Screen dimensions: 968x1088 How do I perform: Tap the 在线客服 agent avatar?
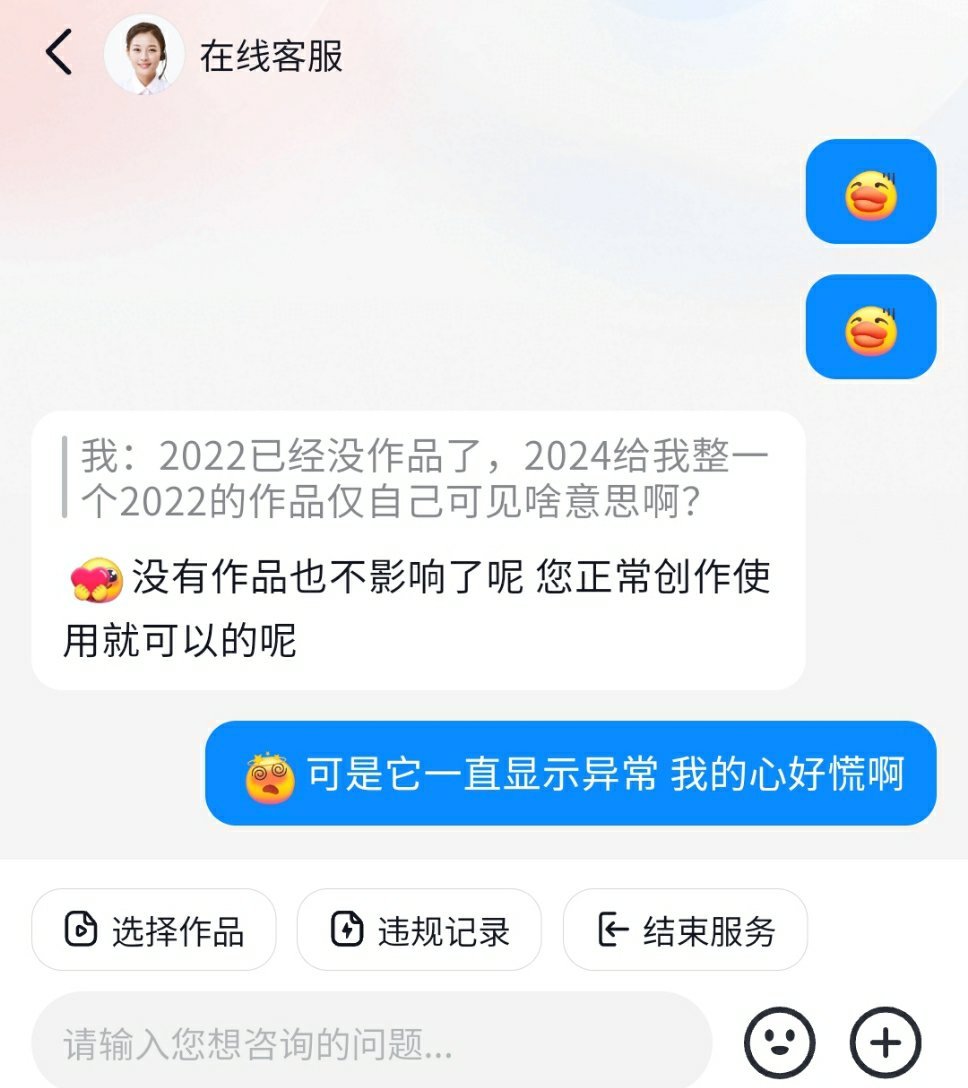pos(144,55)
